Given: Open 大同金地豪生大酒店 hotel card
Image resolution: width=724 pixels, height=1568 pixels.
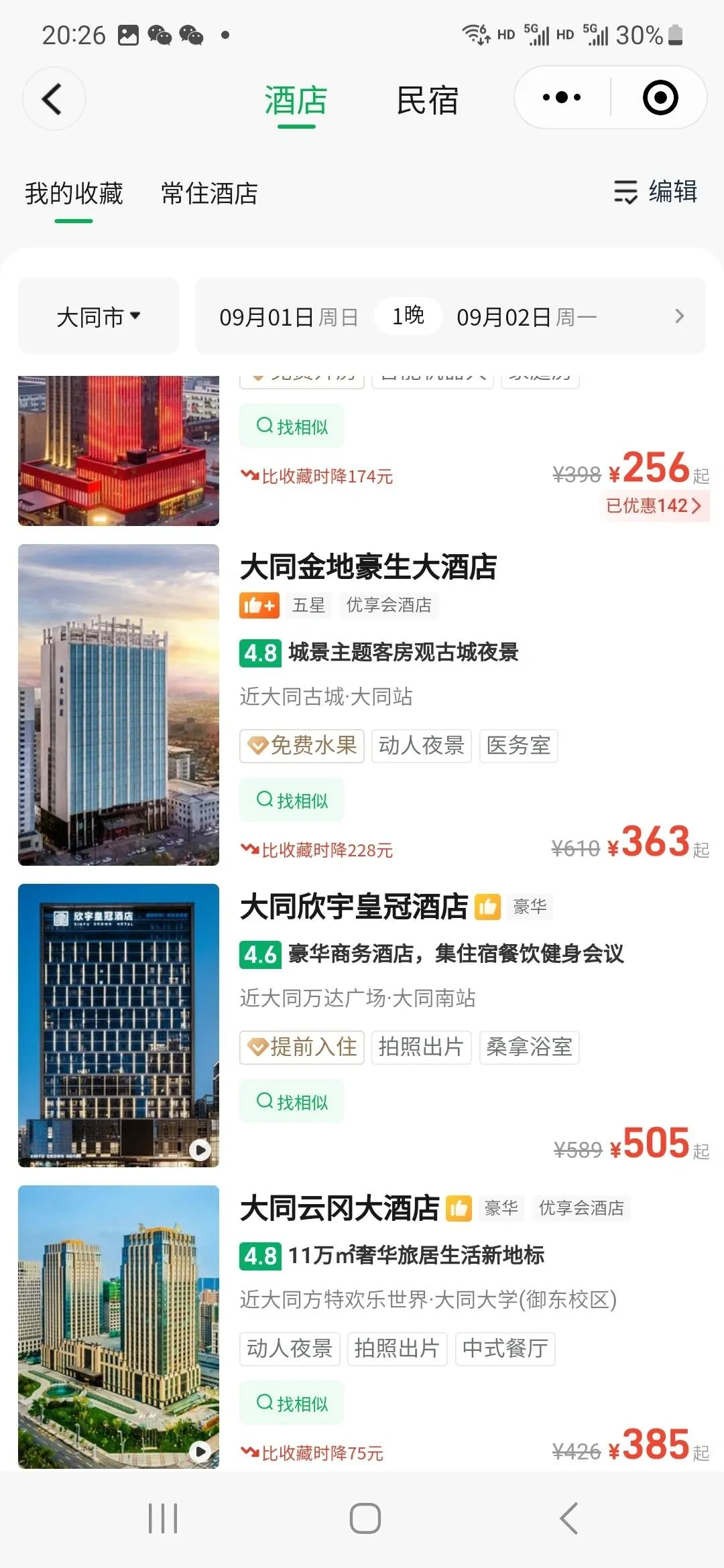Looking at the screenshot, I should [x=369, y=567].
